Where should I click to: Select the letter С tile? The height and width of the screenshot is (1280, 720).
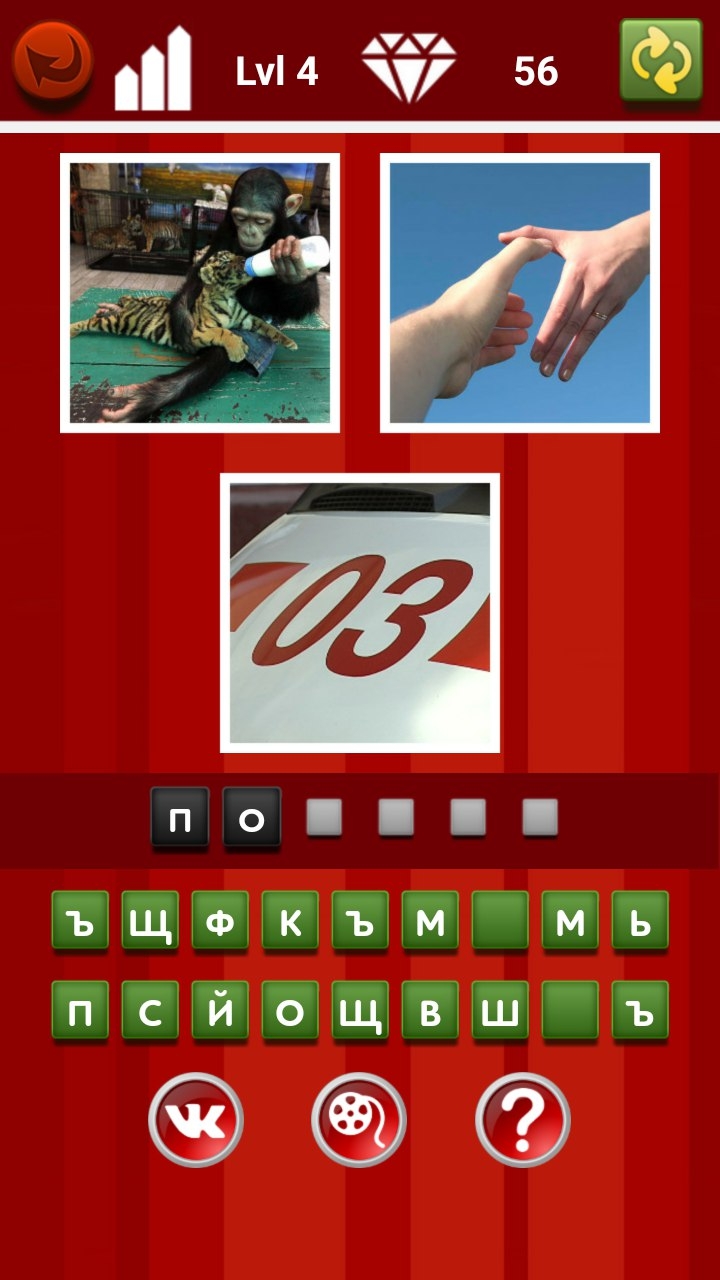pyautogui.click(x=150, y=1011)
